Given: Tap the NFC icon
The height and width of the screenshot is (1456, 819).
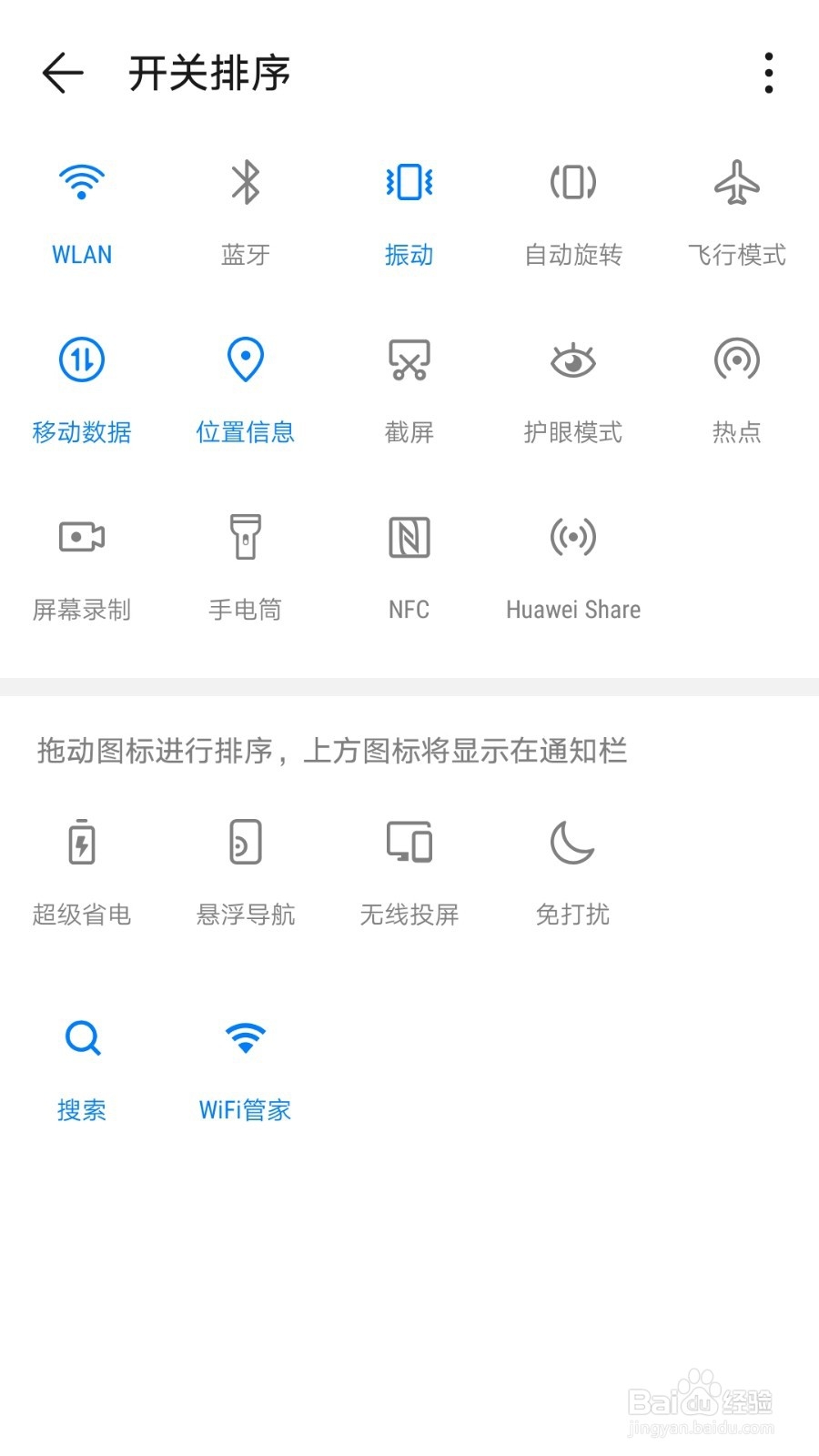Looking at the screenshot, I should 409,537.
